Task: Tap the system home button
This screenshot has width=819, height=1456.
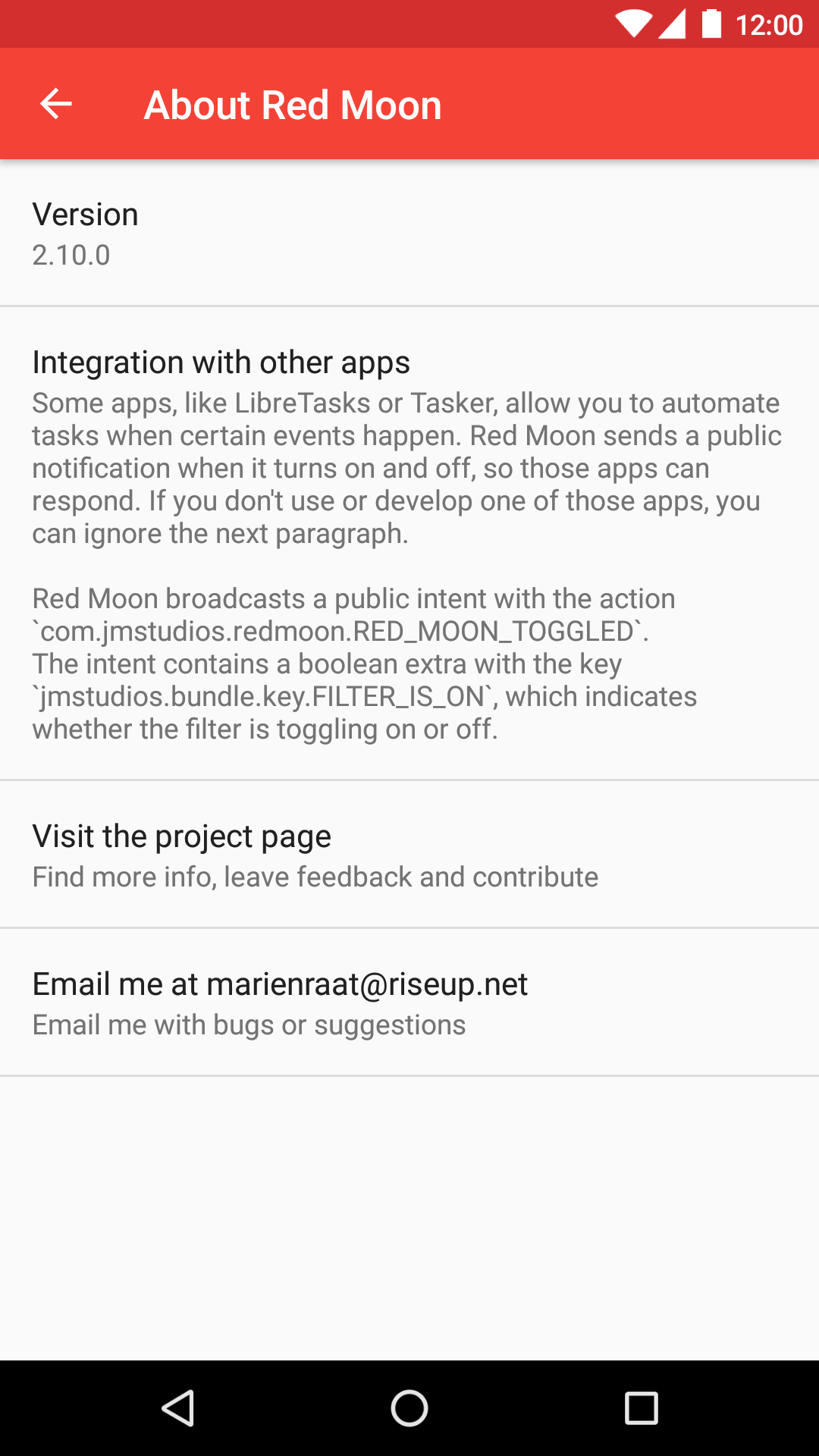Action: tap(409, 1409)
